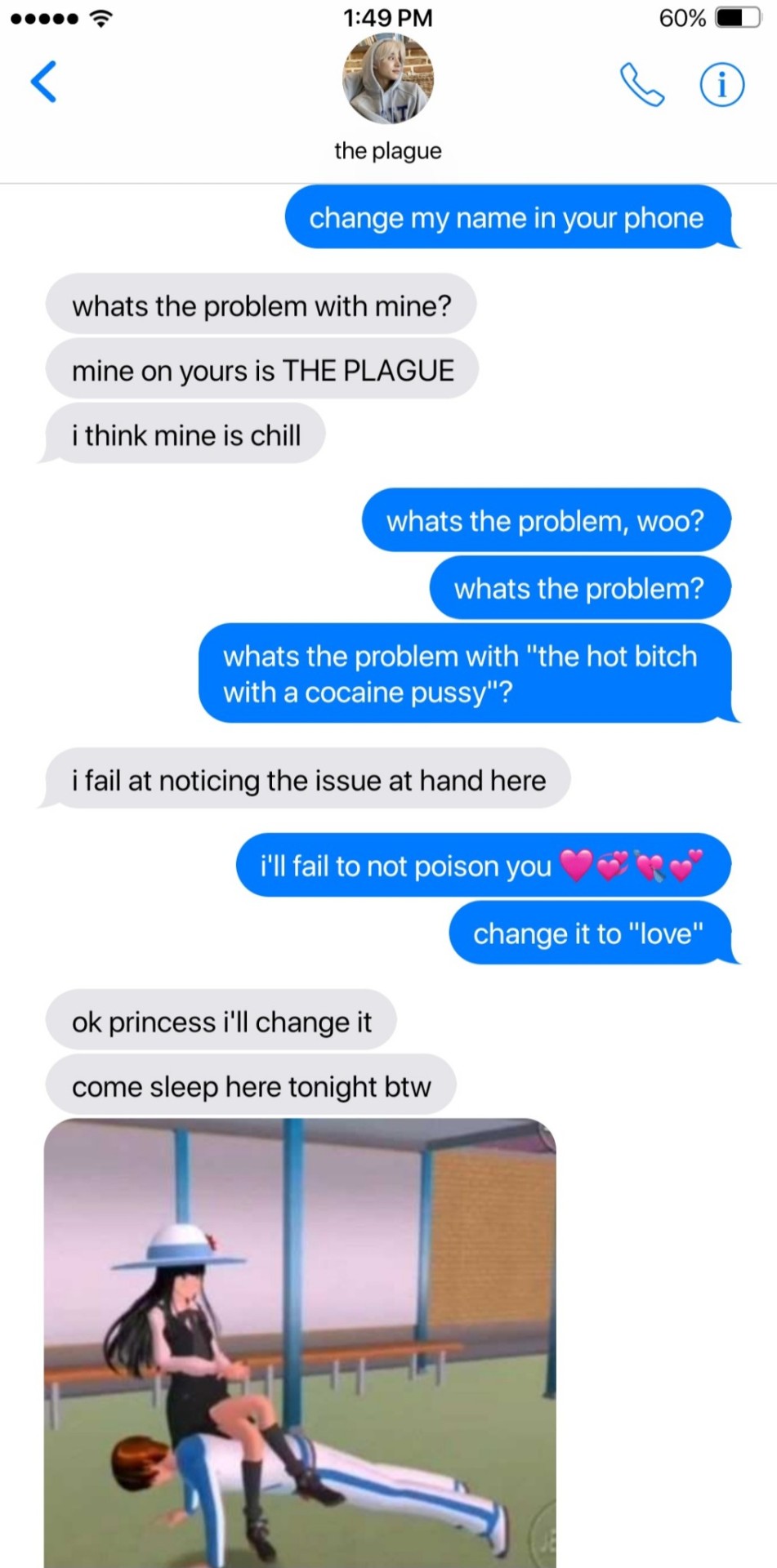Image resolution: width=777 pixels, height=1568 pixels.
Task: Go back to the messages list
Action: (43, 82)
